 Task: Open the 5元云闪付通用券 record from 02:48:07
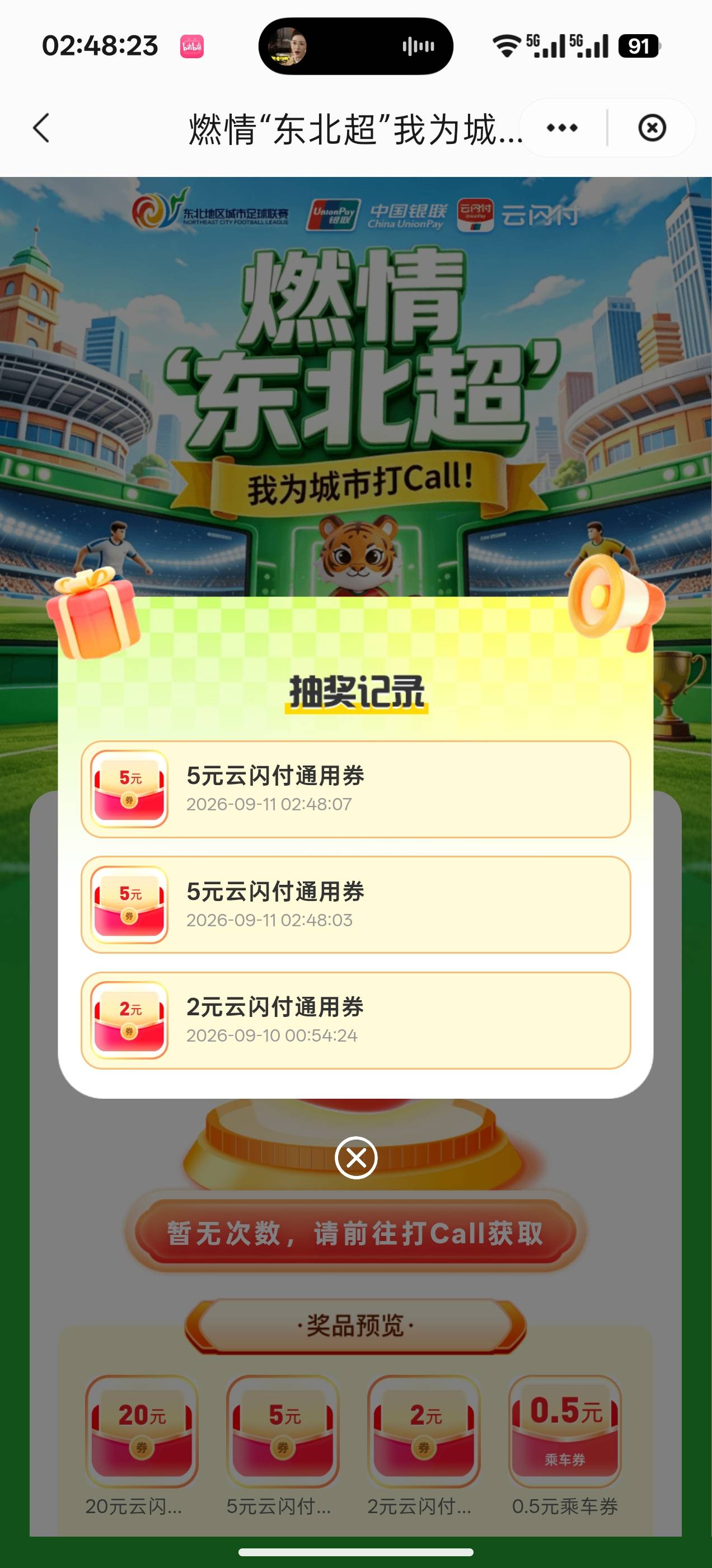tap(356, 789)
